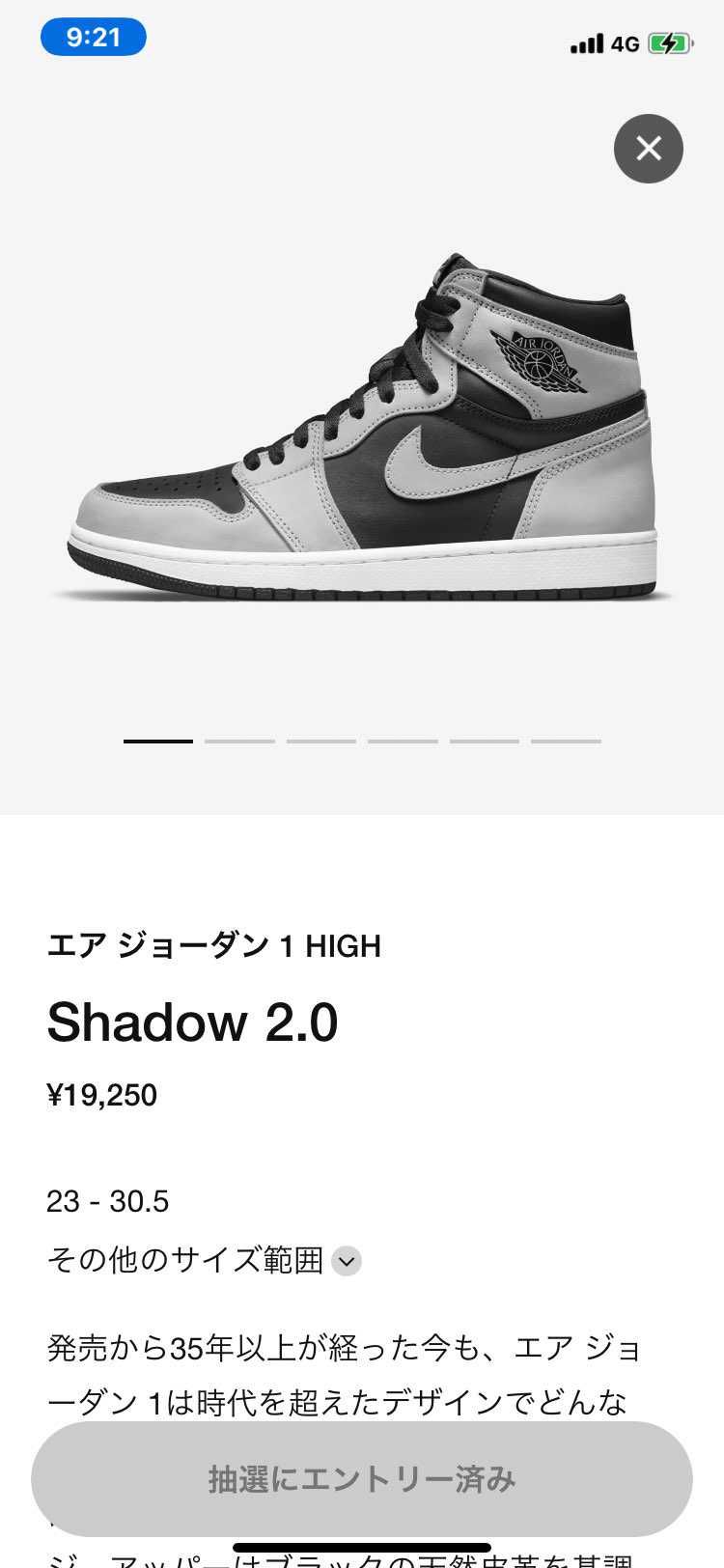Close the product page with X icon
724x1568 pixels.
648,148
